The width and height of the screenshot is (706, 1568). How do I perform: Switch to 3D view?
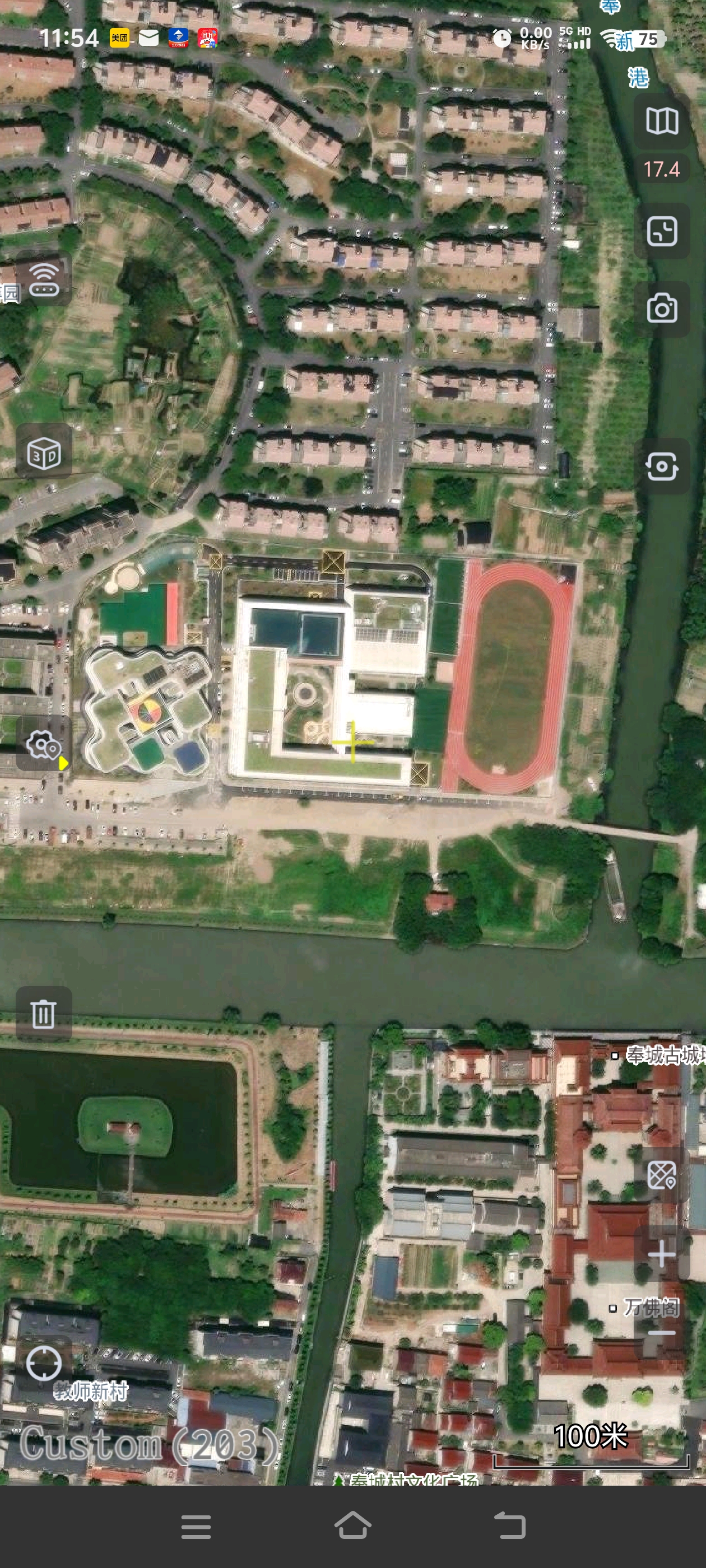[x=44, y=452]
